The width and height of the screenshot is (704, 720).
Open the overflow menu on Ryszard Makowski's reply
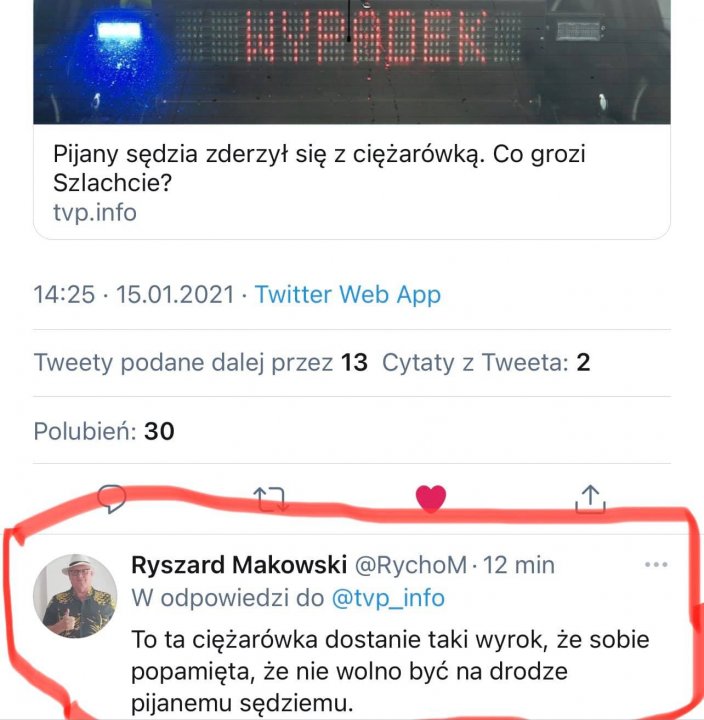pos(656,565)
